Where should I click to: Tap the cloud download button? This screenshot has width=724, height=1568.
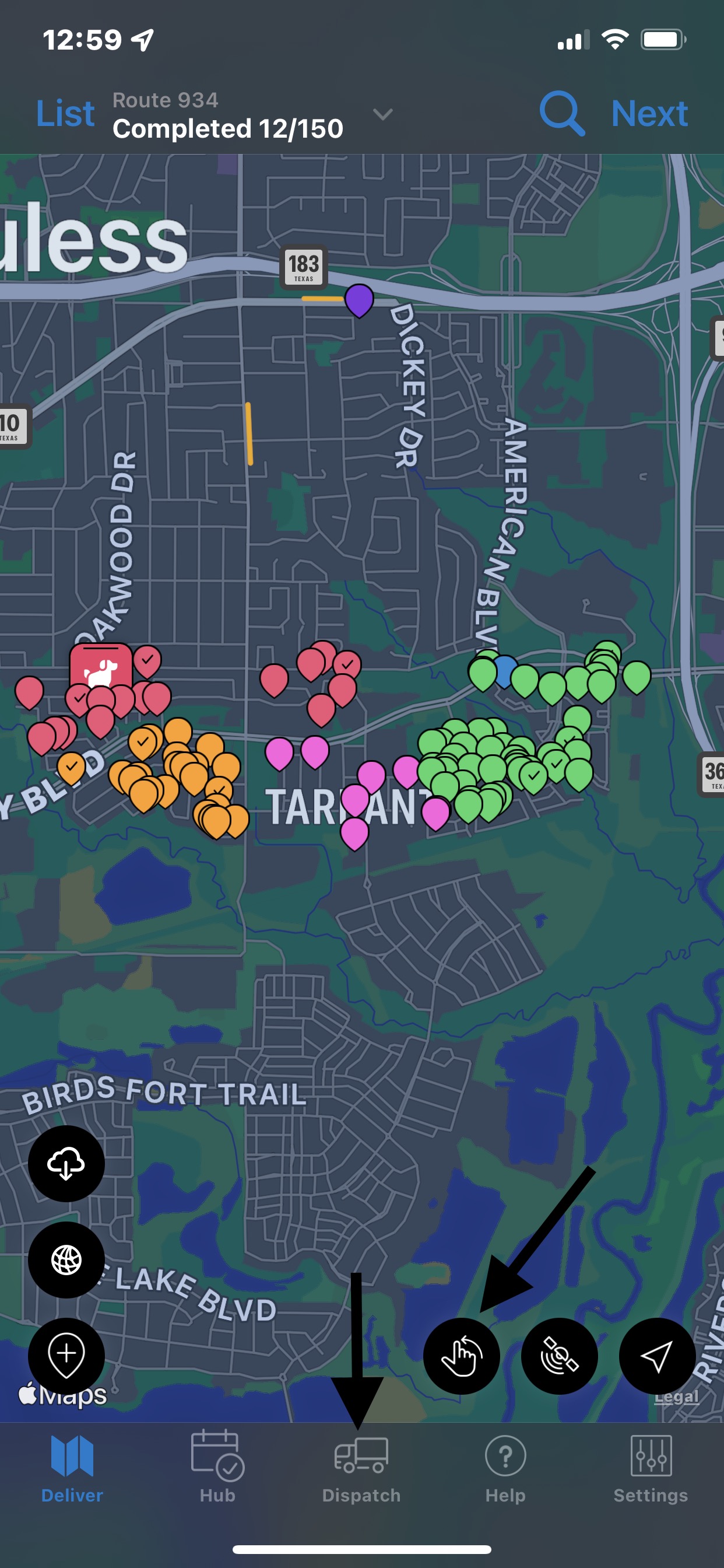(66, 1163)
